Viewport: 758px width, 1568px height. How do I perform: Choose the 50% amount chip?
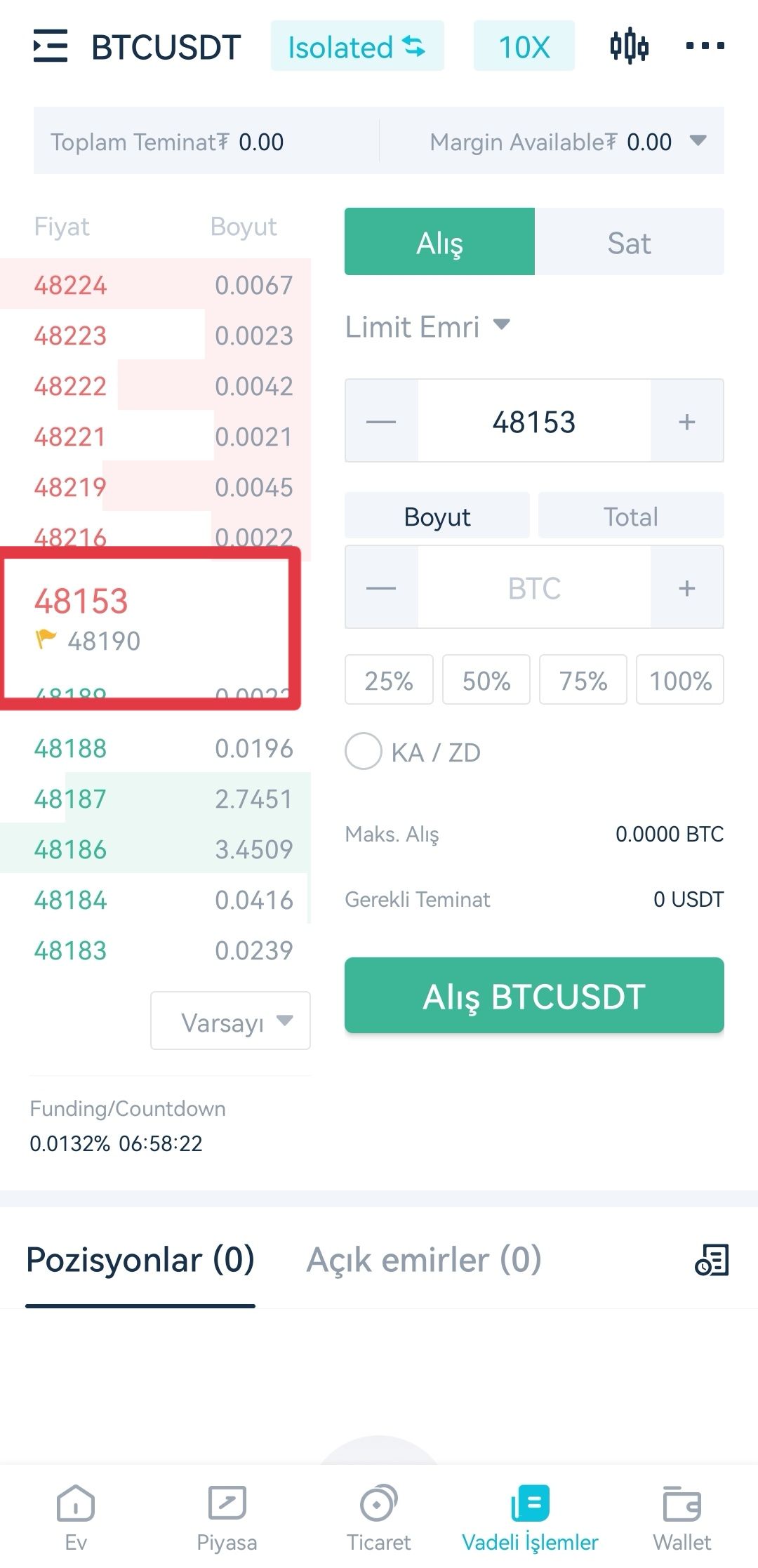click(x=486, y=680)
